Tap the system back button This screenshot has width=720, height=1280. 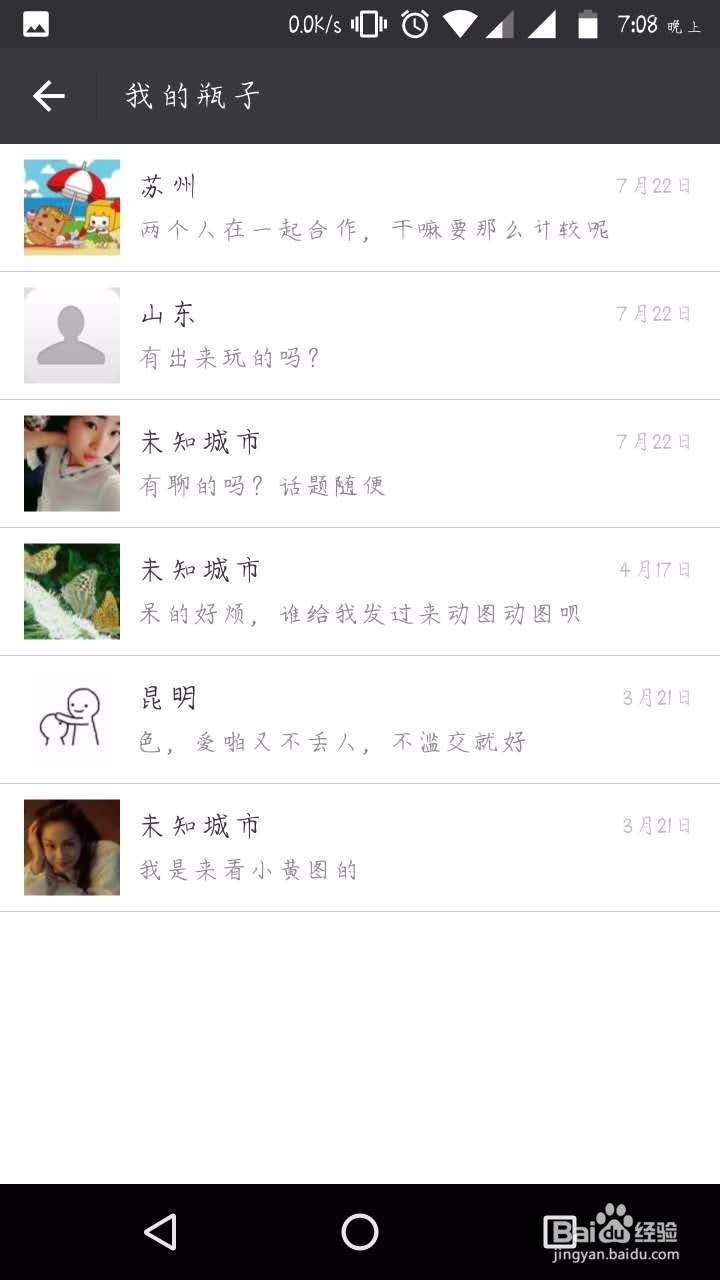point(161,1232)
